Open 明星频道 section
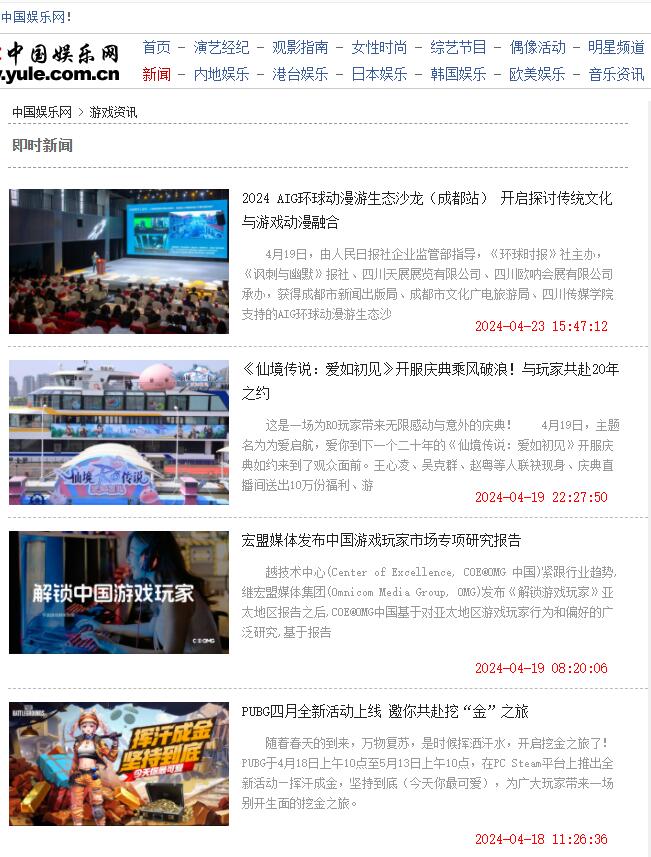The height and width of the screenshot is (857, 651). point(616,47)
